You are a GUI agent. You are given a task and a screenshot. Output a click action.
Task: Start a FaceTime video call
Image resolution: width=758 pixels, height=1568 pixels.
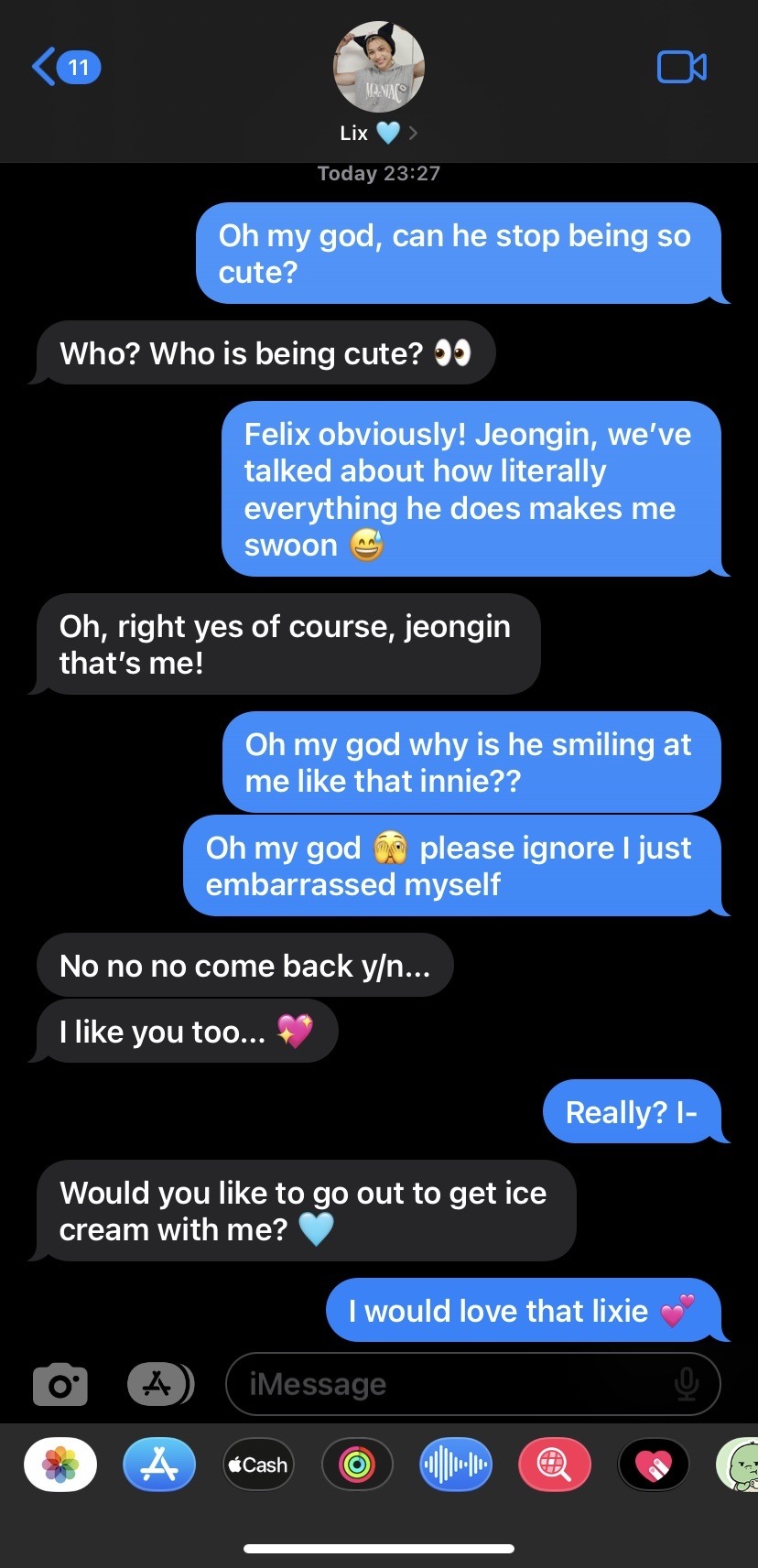point(681,67)
